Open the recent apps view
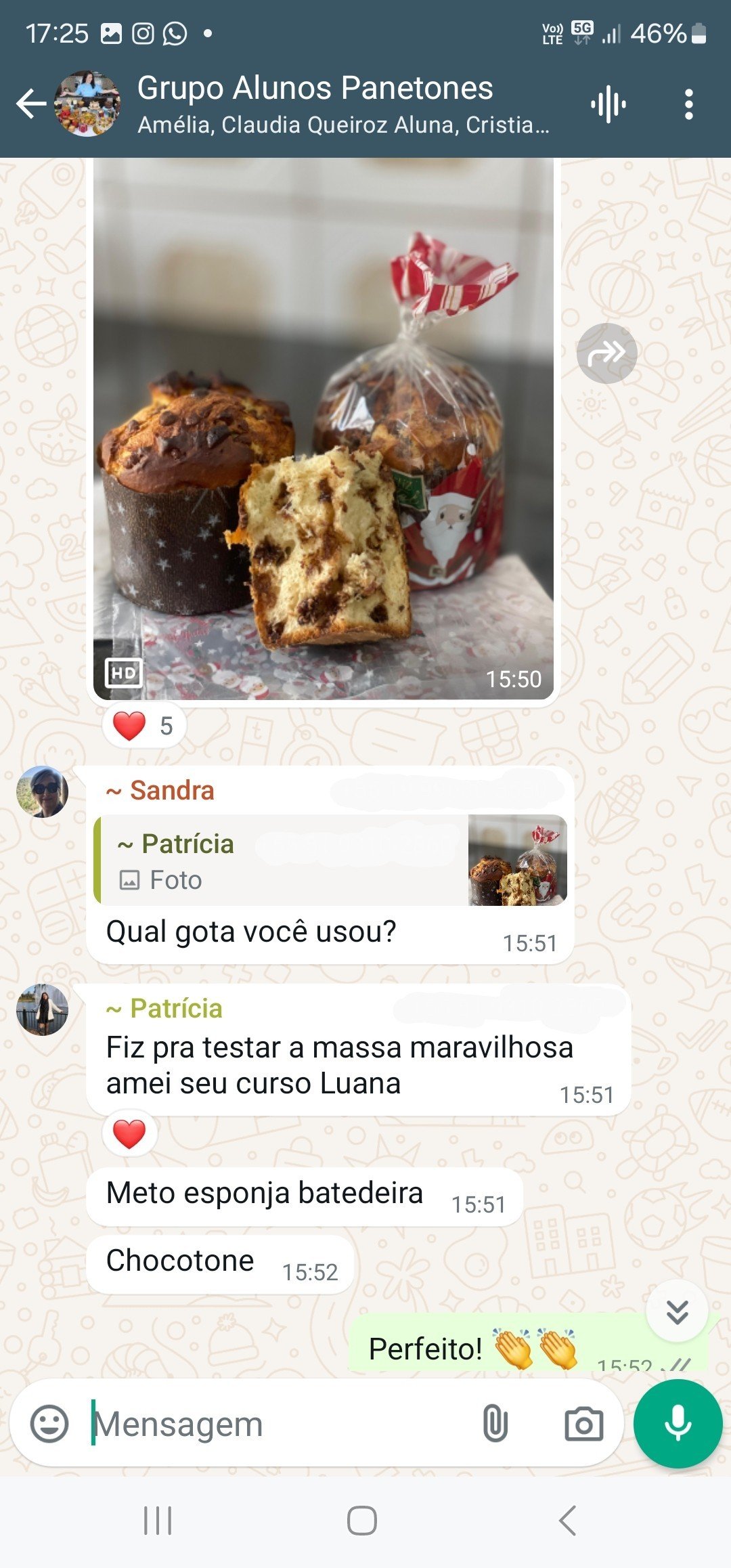The height and width of the screenshot is (1568, 731). (158, 1521)
